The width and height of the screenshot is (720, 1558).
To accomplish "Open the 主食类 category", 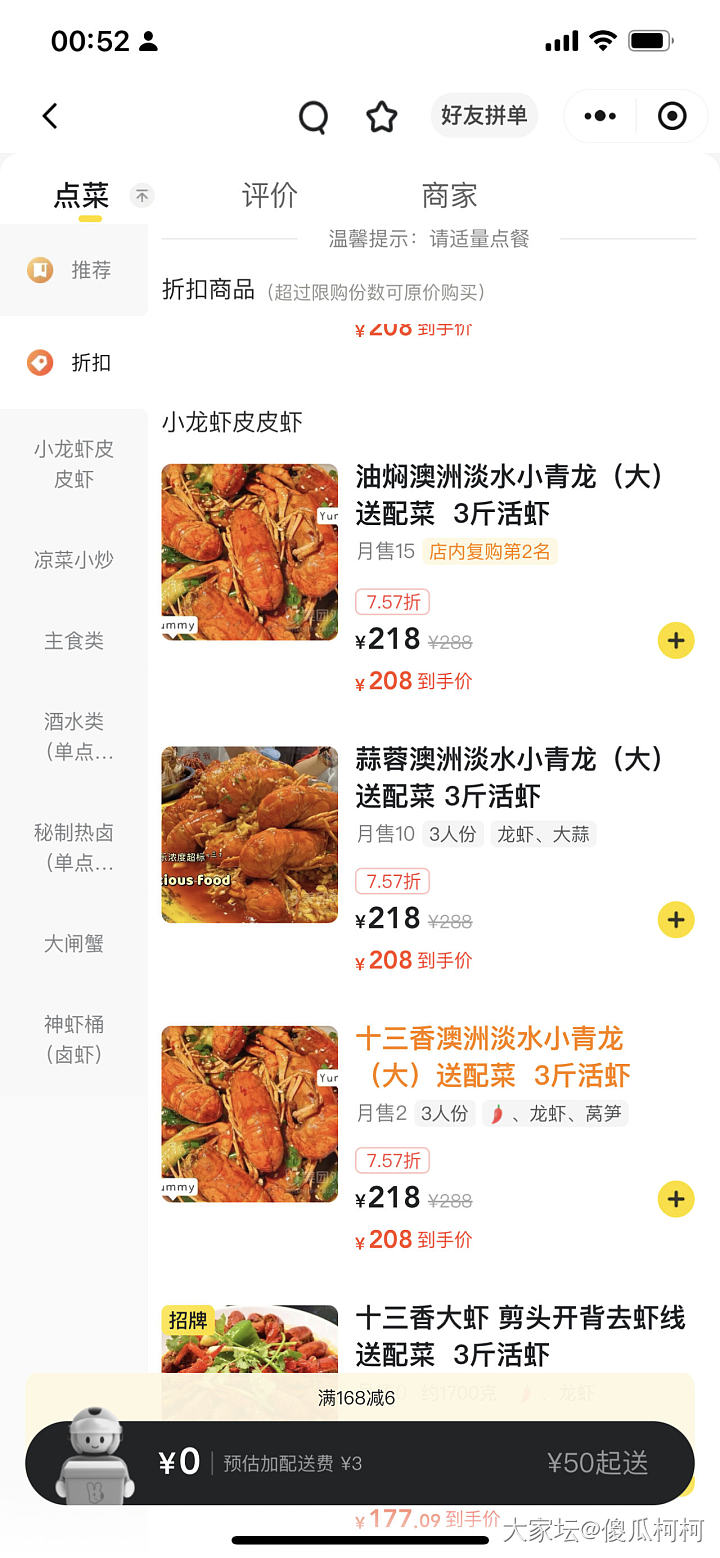I will coord(74,641).
